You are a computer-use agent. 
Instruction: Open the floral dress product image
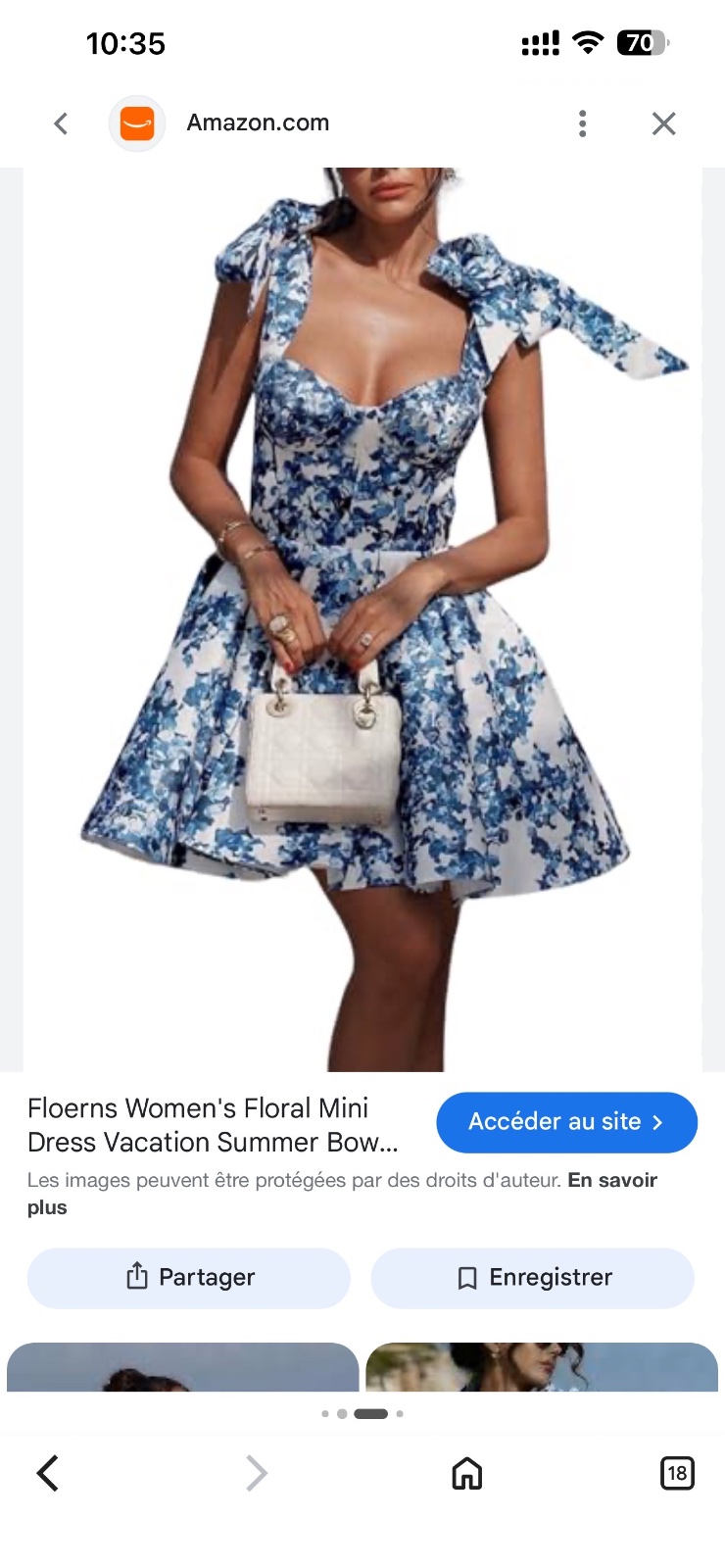pyautogui.click(x=362, y=619)
